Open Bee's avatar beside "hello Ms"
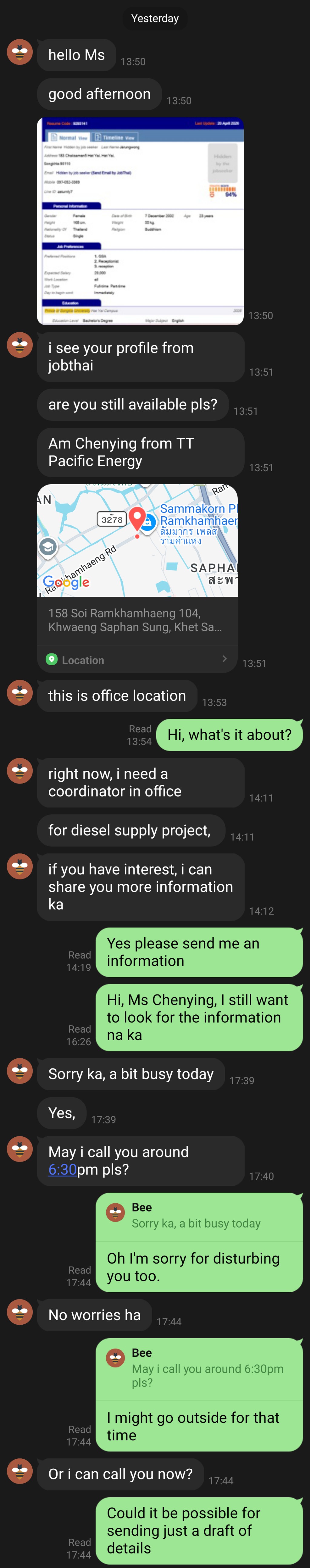This screenshot has width=310, height=1568. tap(19, 52)
